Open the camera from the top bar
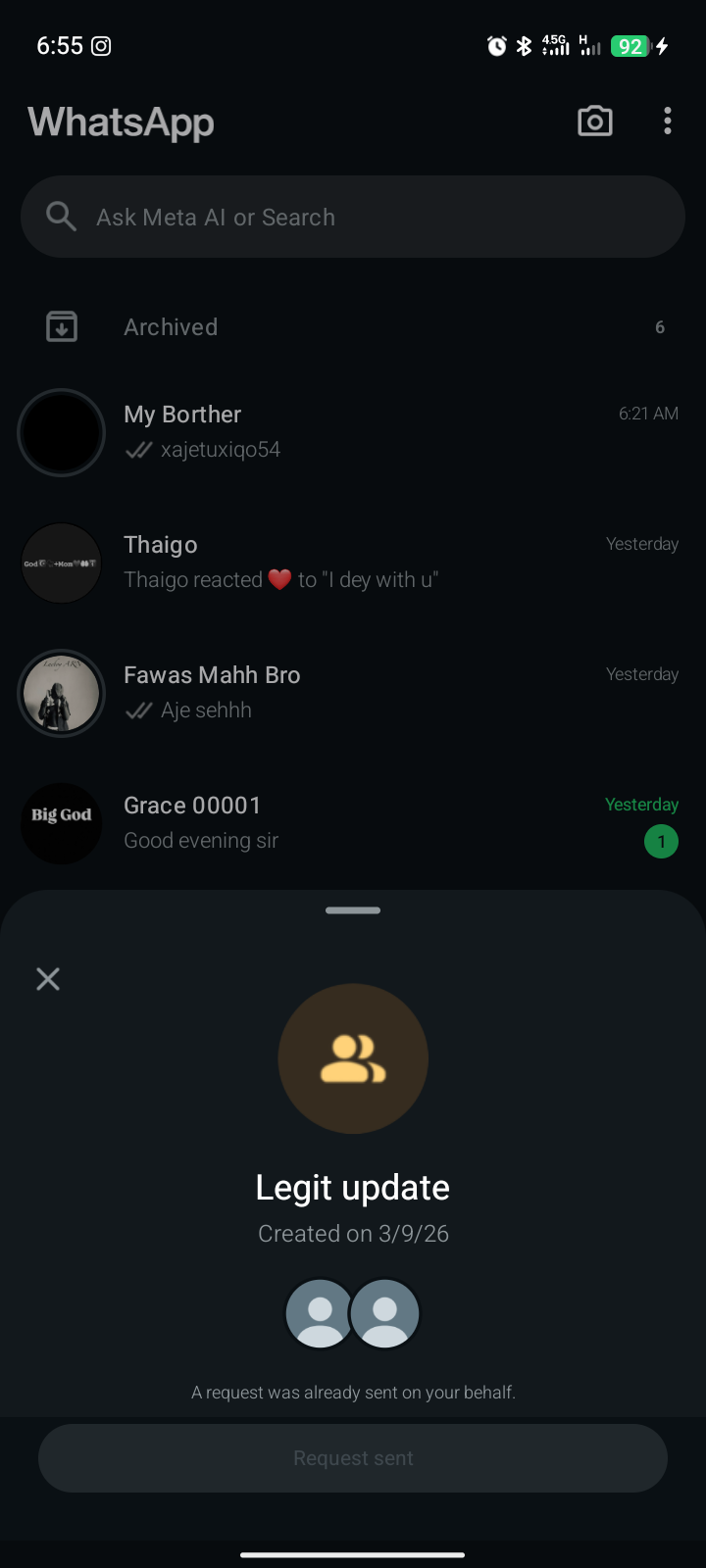706x1568 pixels. (x=594, y=122)
